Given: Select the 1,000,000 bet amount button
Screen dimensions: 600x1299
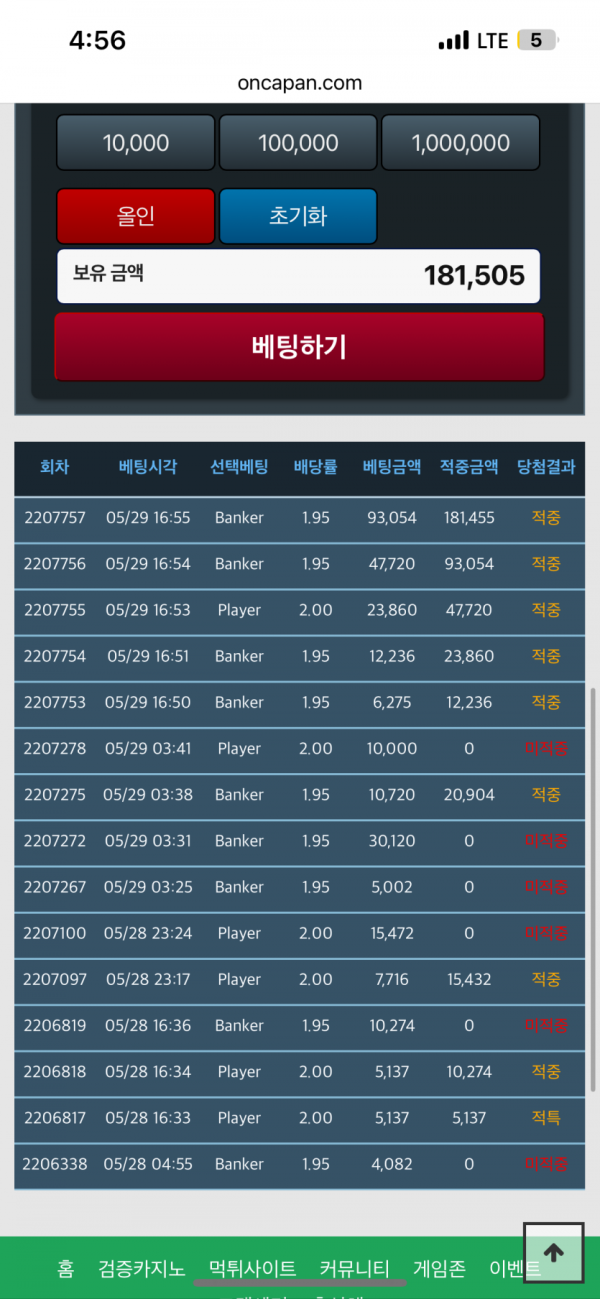Looking at the screenshot, I should pyautogui.click(x=461, y=143).
